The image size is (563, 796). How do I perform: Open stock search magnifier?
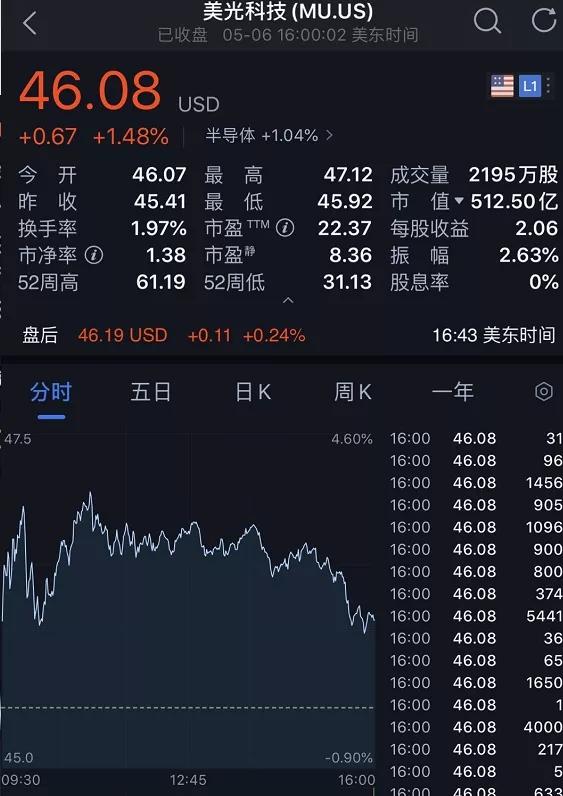tap(488, 21)
